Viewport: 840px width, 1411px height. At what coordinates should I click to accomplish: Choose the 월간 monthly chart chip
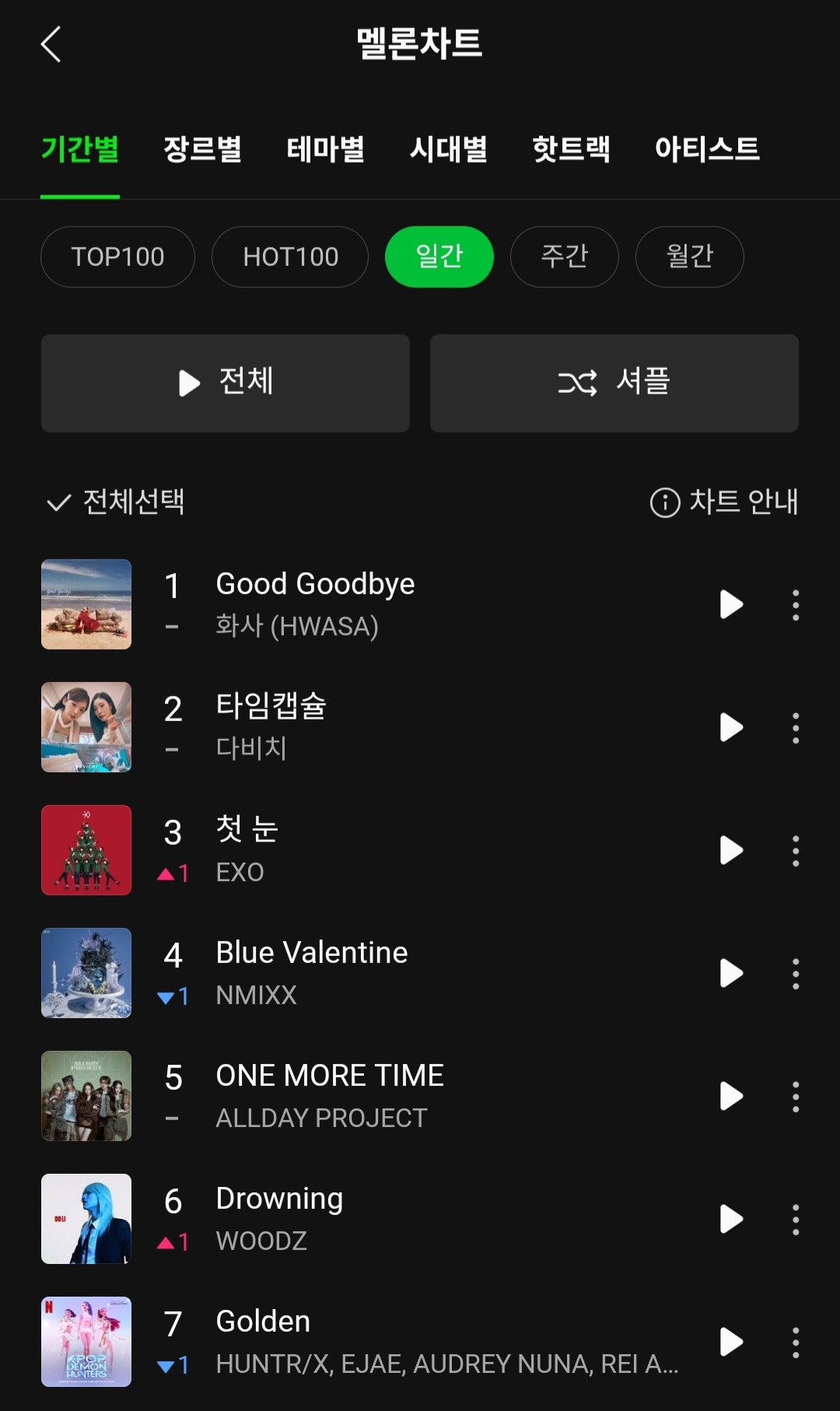(690, 257)
